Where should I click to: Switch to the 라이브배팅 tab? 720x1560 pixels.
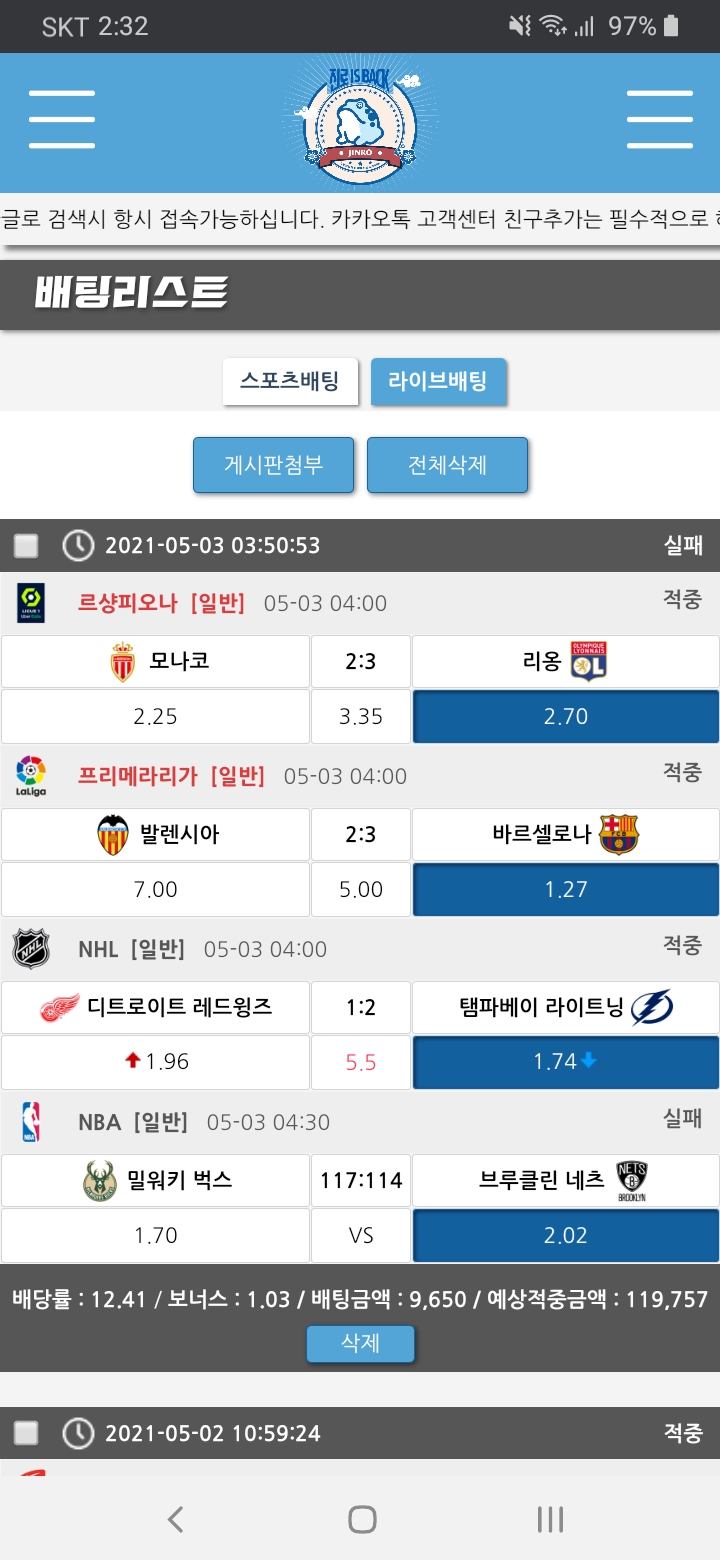[x=438, y=381]
